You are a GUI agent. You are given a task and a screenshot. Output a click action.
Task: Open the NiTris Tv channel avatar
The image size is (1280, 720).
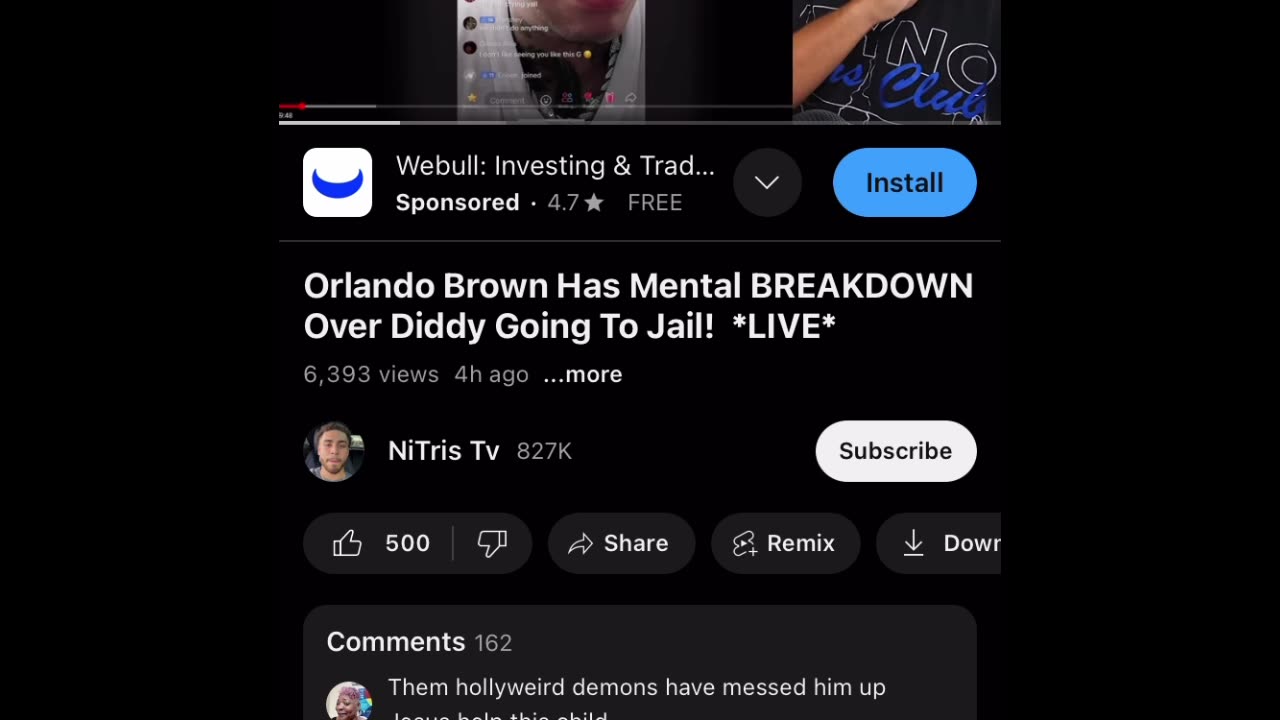334,451
